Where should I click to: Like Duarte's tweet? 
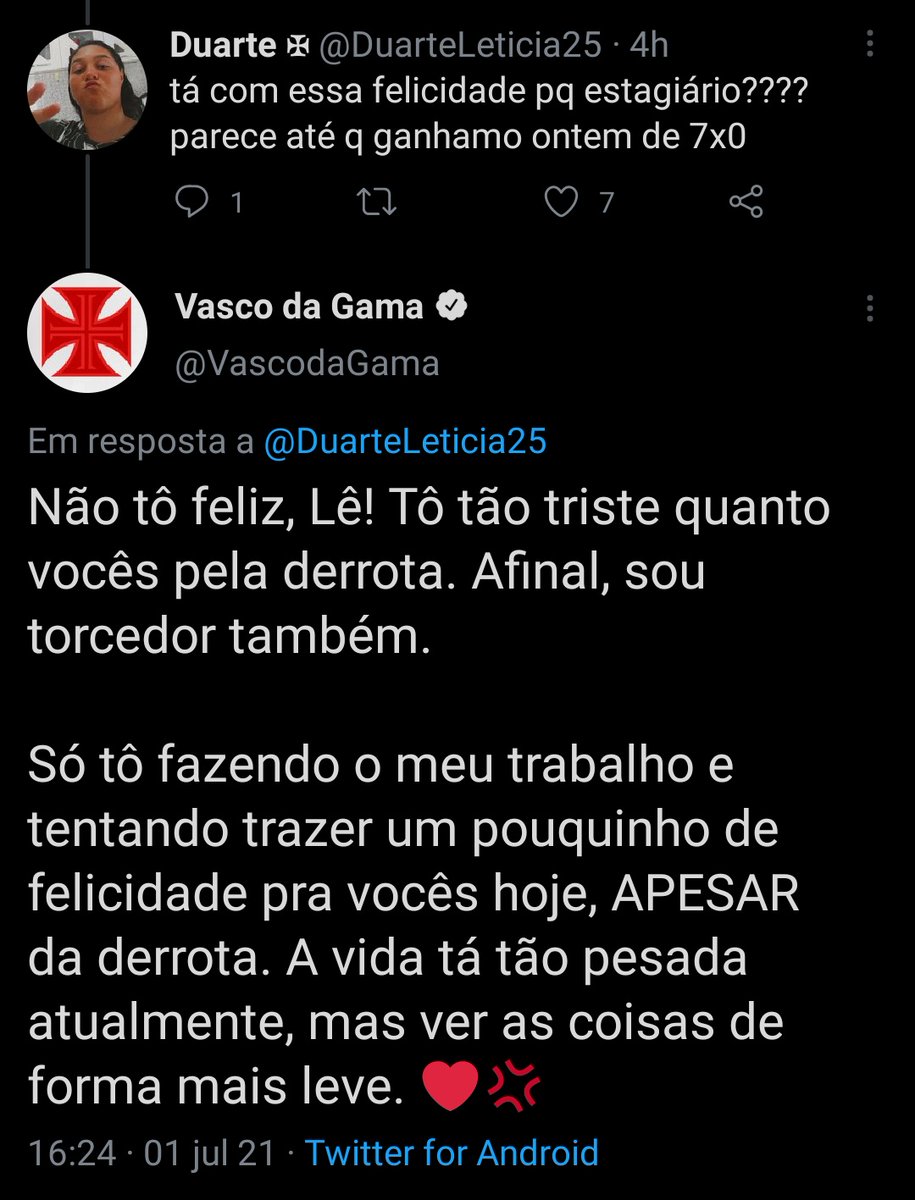[x=561, y=203]
